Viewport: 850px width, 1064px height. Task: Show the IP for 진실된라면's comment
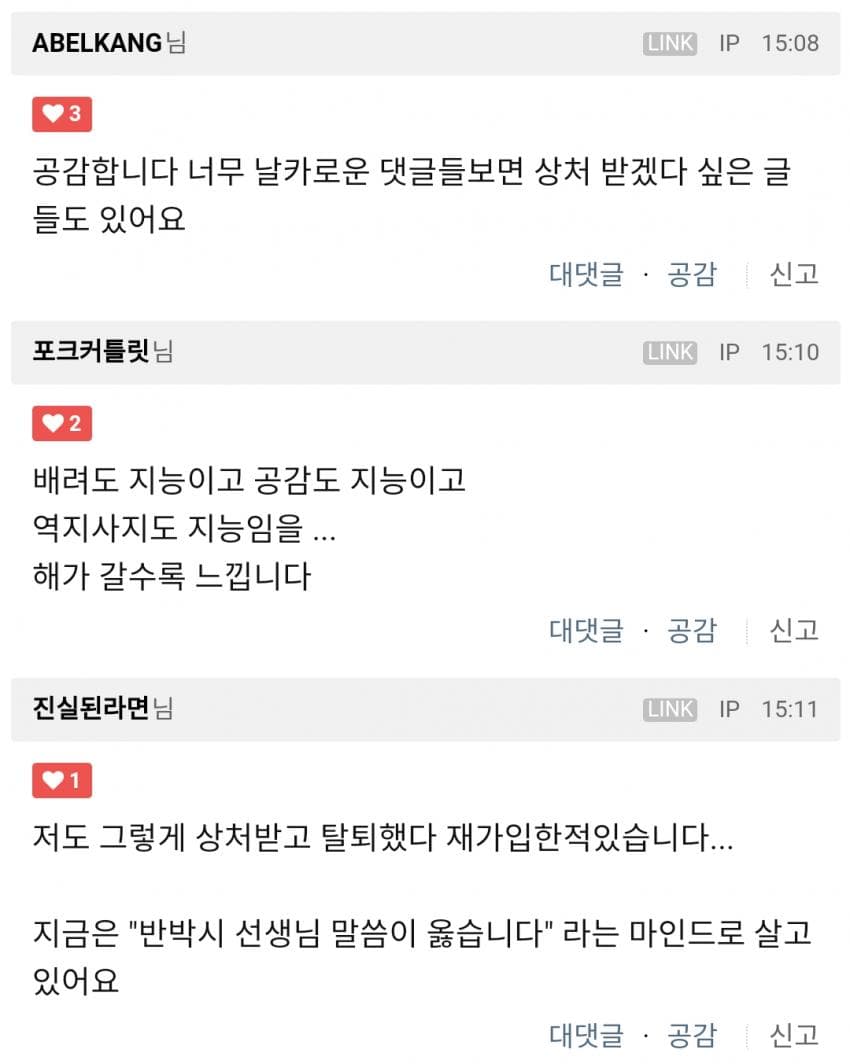coord(729,709)
